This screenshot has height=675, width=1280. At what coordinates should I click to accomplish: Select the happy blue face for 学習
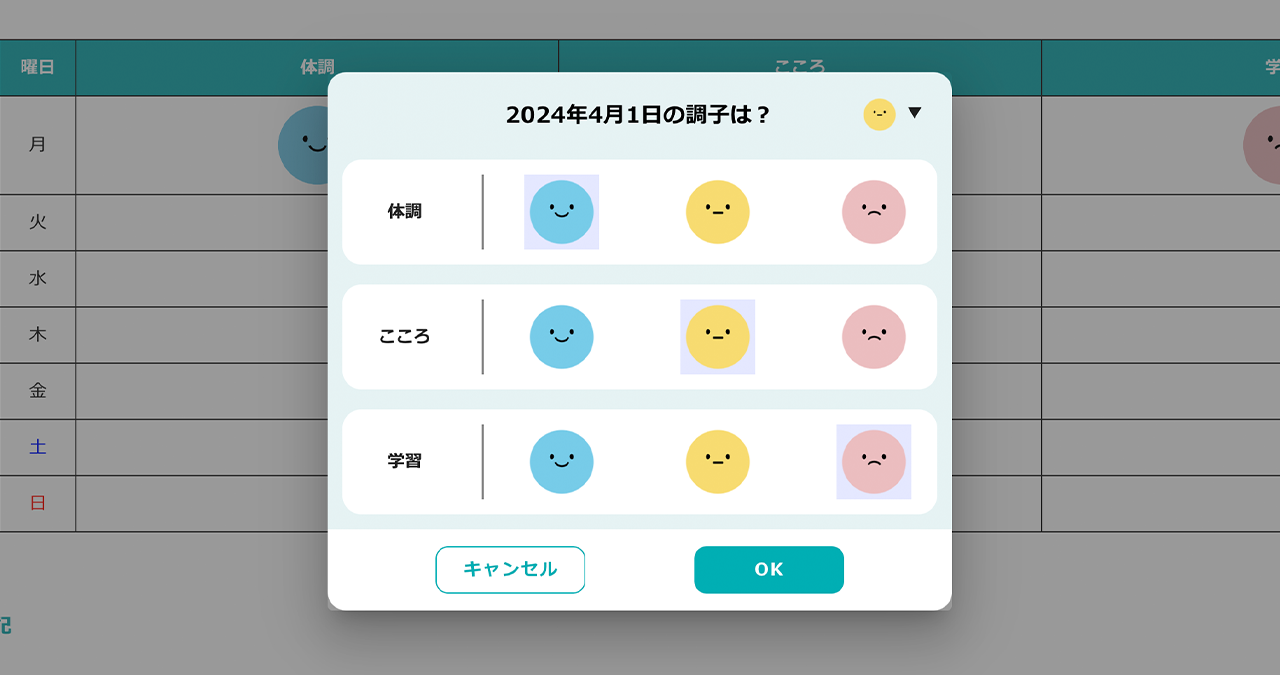(561, 462)
